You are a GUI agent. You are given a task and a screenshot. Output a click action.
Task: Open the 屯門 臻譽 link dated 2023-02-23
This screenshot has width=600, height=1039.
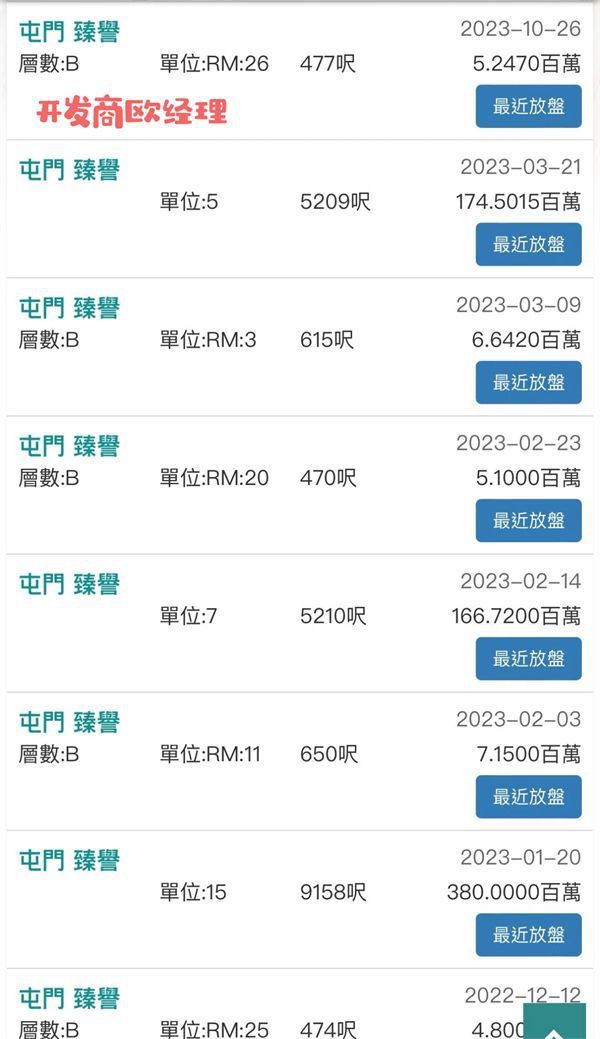[69, 446]
